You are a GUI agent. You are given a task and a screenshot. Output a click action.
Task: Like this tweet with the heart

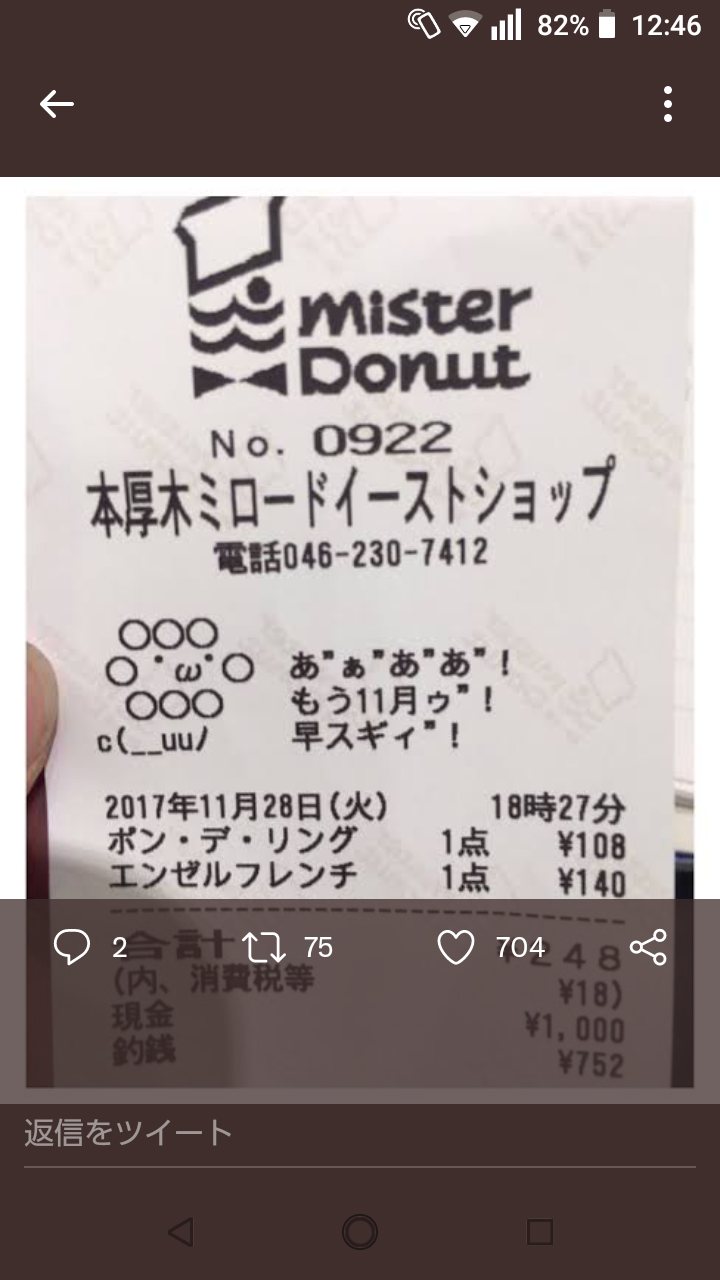click(456, 947)
